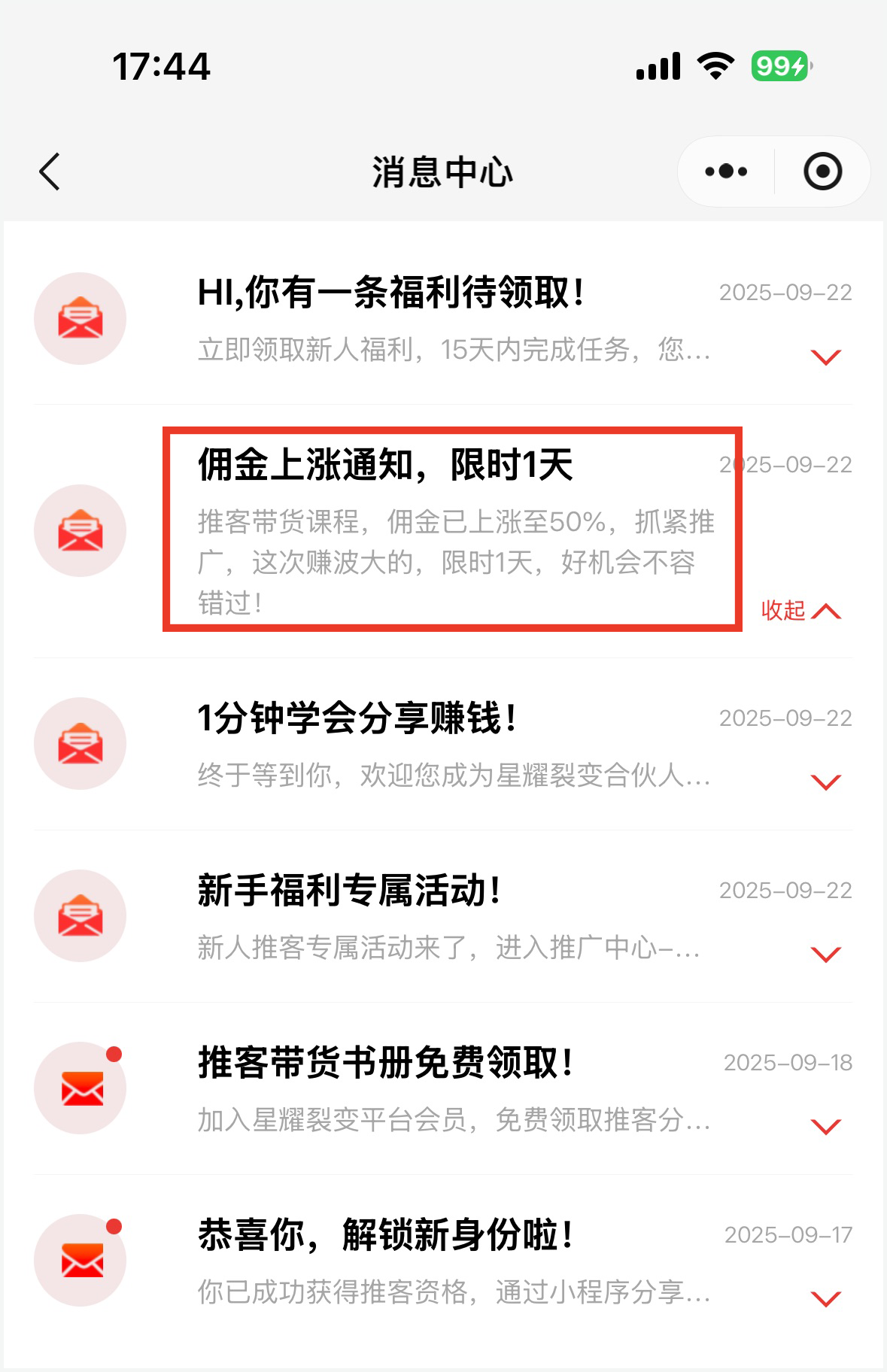Expand the 新手福利专属活动 message
This screenshot has width=887, height=1372.
(x=826, y=955)
